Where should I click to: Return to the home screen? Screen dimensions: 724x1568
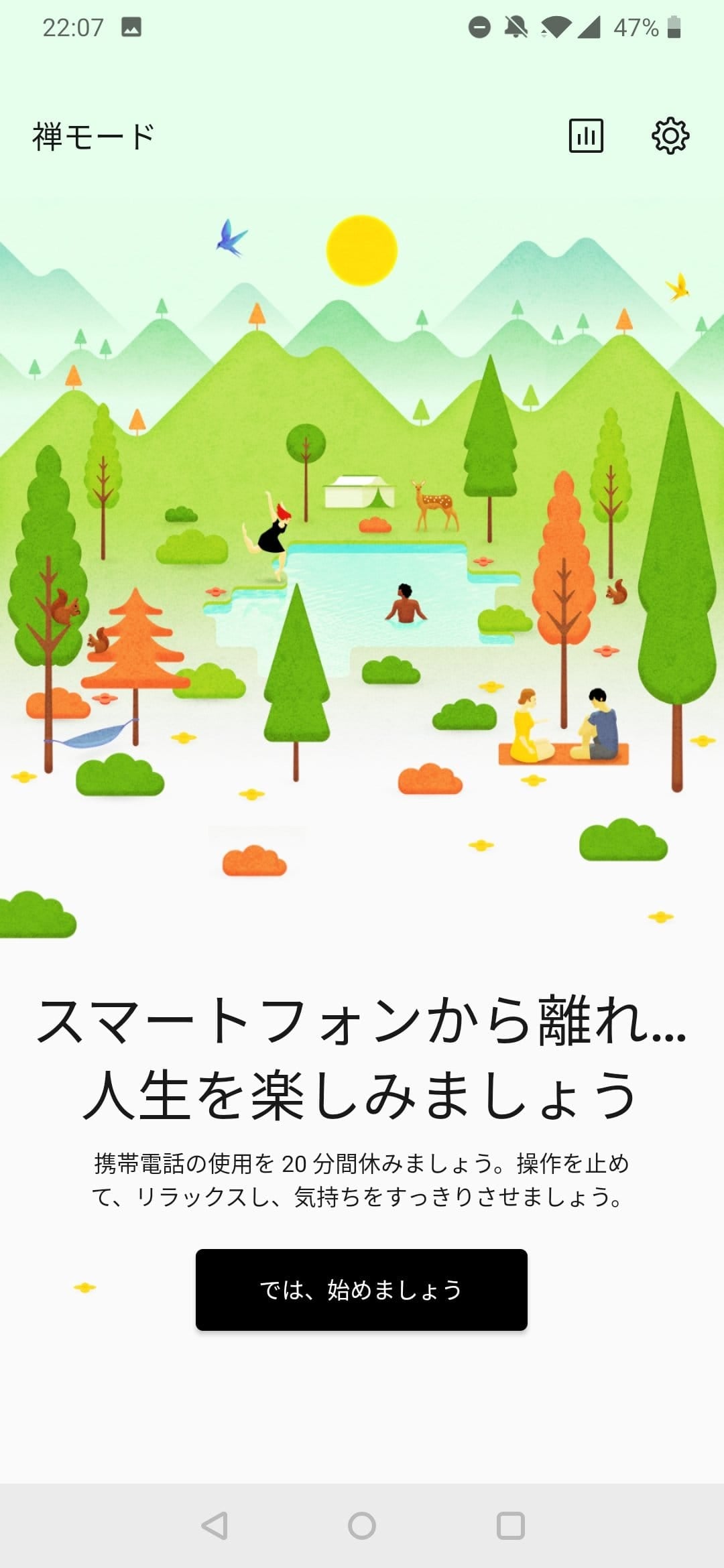coord(362,1526)
